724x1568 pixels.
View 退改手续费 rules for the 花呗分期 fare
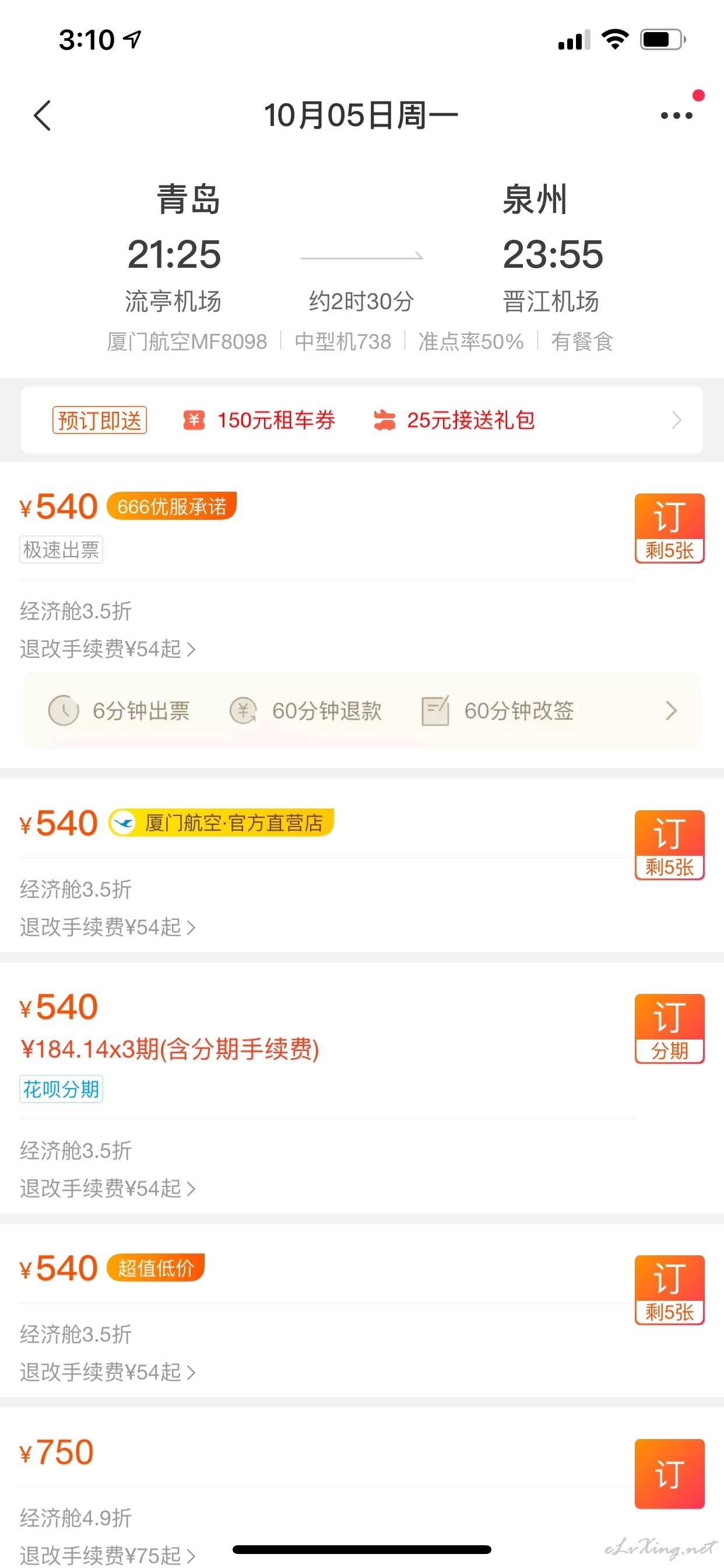(108, 1188)
